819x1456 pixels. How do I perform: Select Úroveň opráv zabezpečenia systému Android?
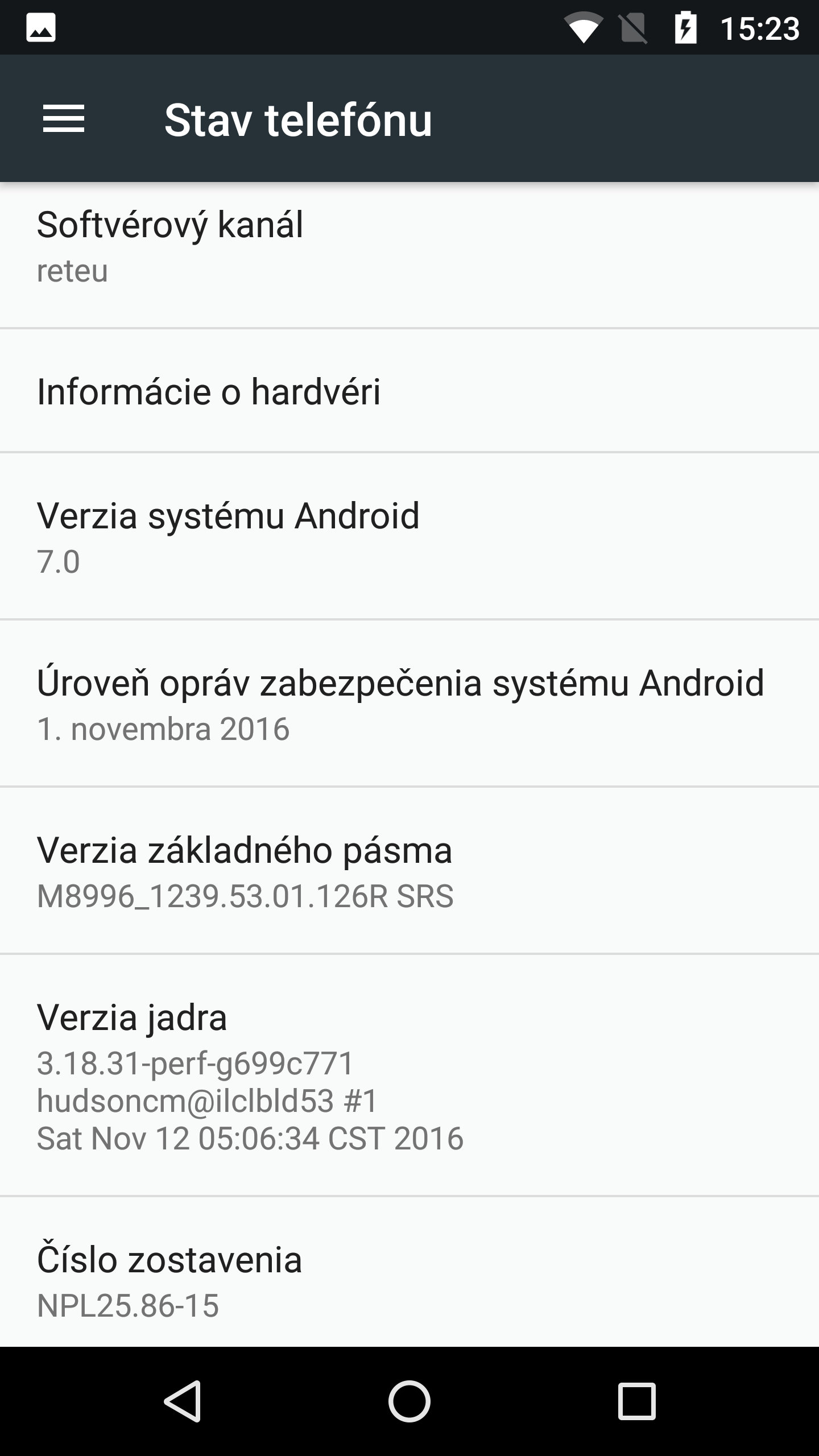pos(409,704)
